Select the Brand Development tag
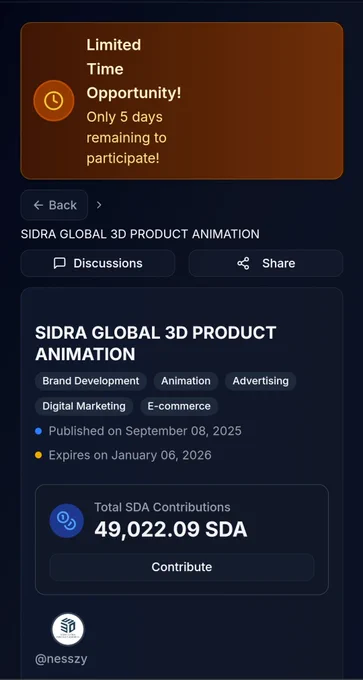The image size is (363, 680). (x=91, y=381)
